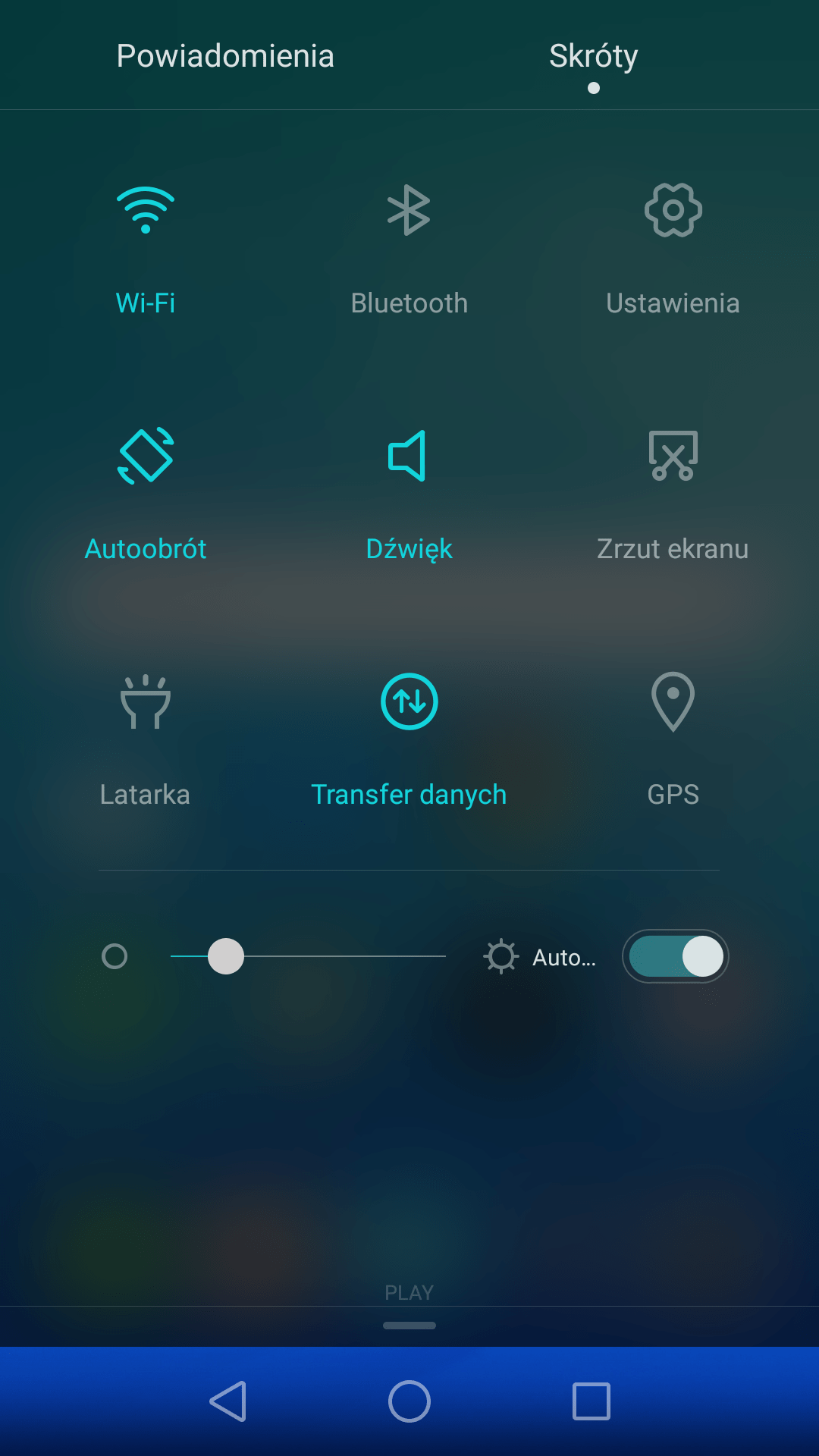The width and height of the screenshot is (819, 1456).
Task: Open recent apps overview
Action: click(x=591, y=1401)
